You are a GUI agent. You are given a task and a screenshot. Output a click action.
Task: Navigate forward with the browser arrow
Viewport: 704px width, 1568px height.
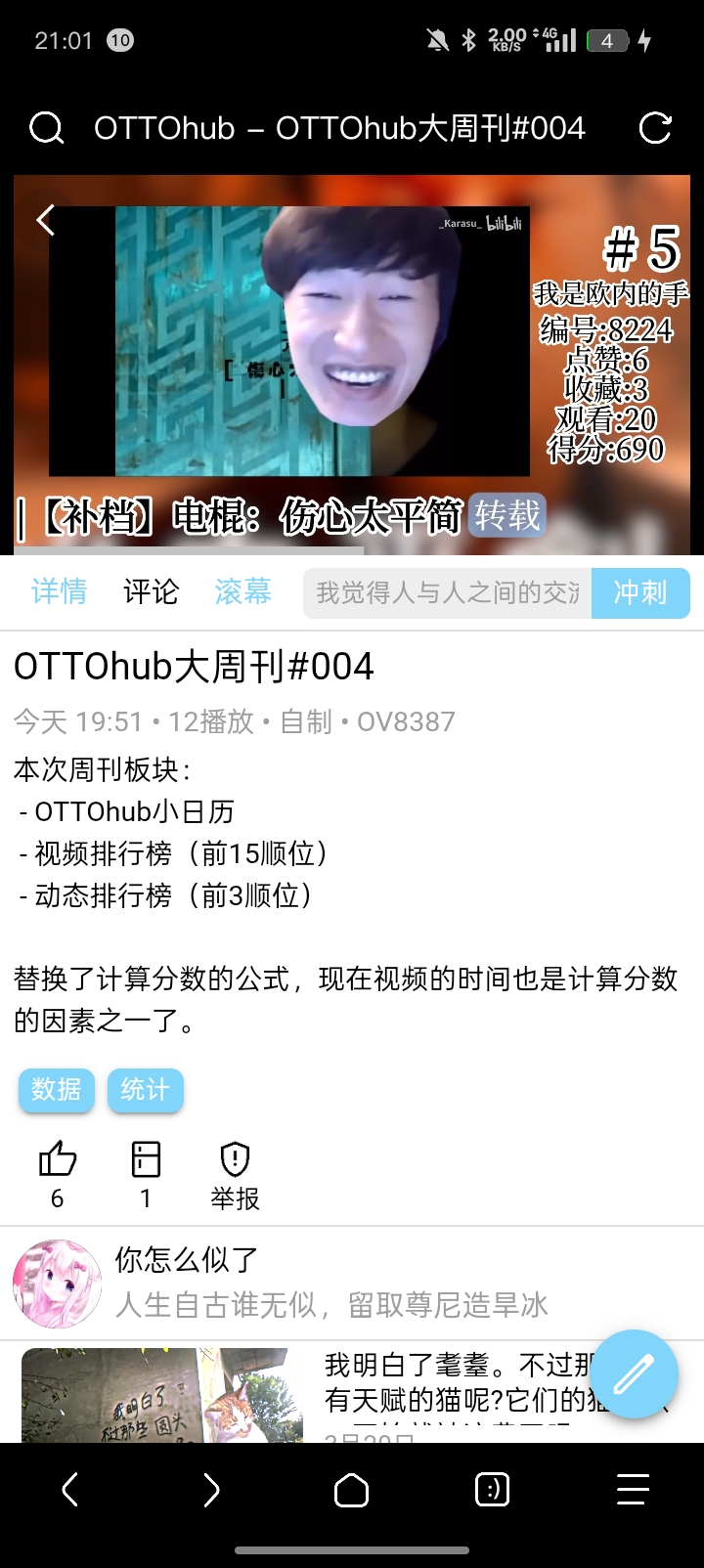(211, 1490)
